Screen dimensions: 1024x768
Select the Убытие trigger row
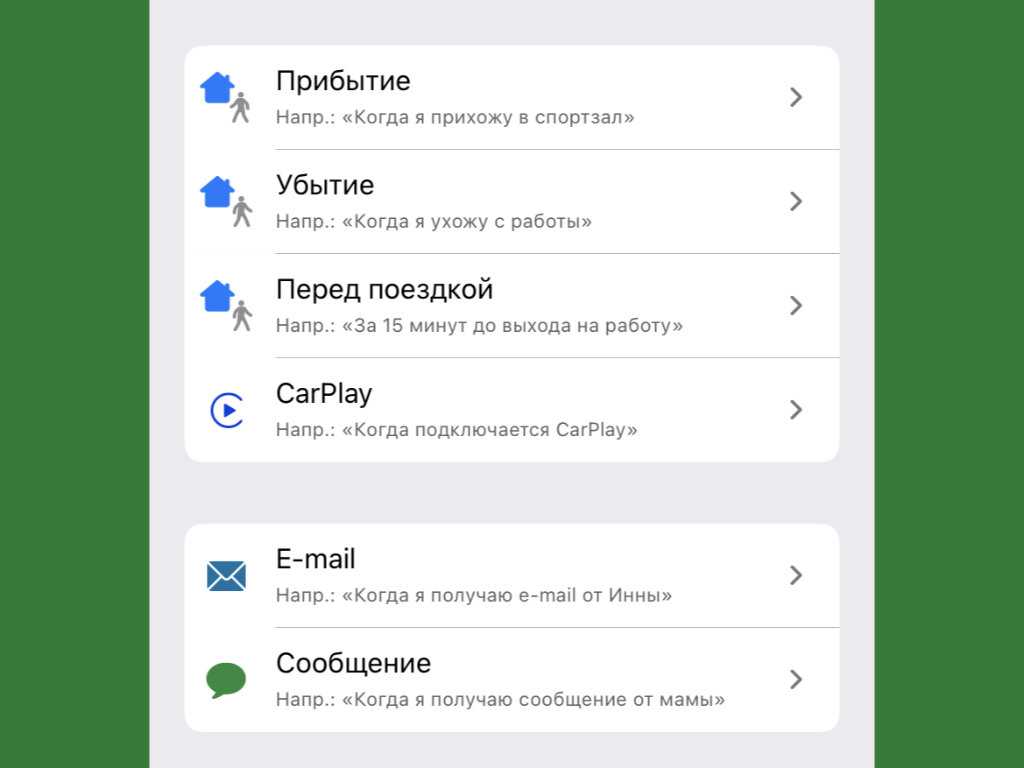click(511, 202)
